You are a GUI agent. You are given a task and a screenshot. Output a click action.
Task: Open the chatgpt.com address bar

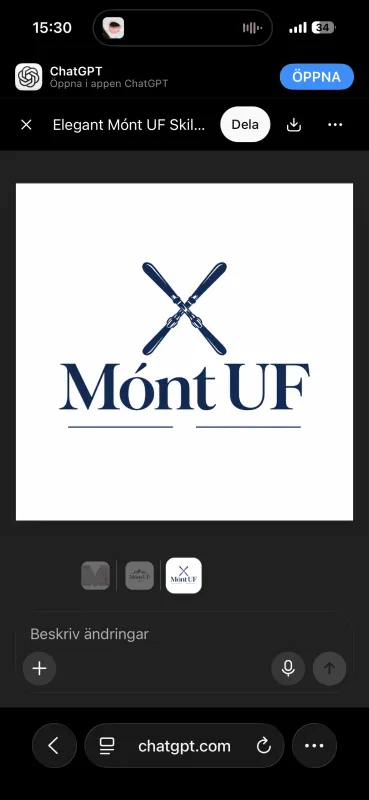(x=184, y=745)
